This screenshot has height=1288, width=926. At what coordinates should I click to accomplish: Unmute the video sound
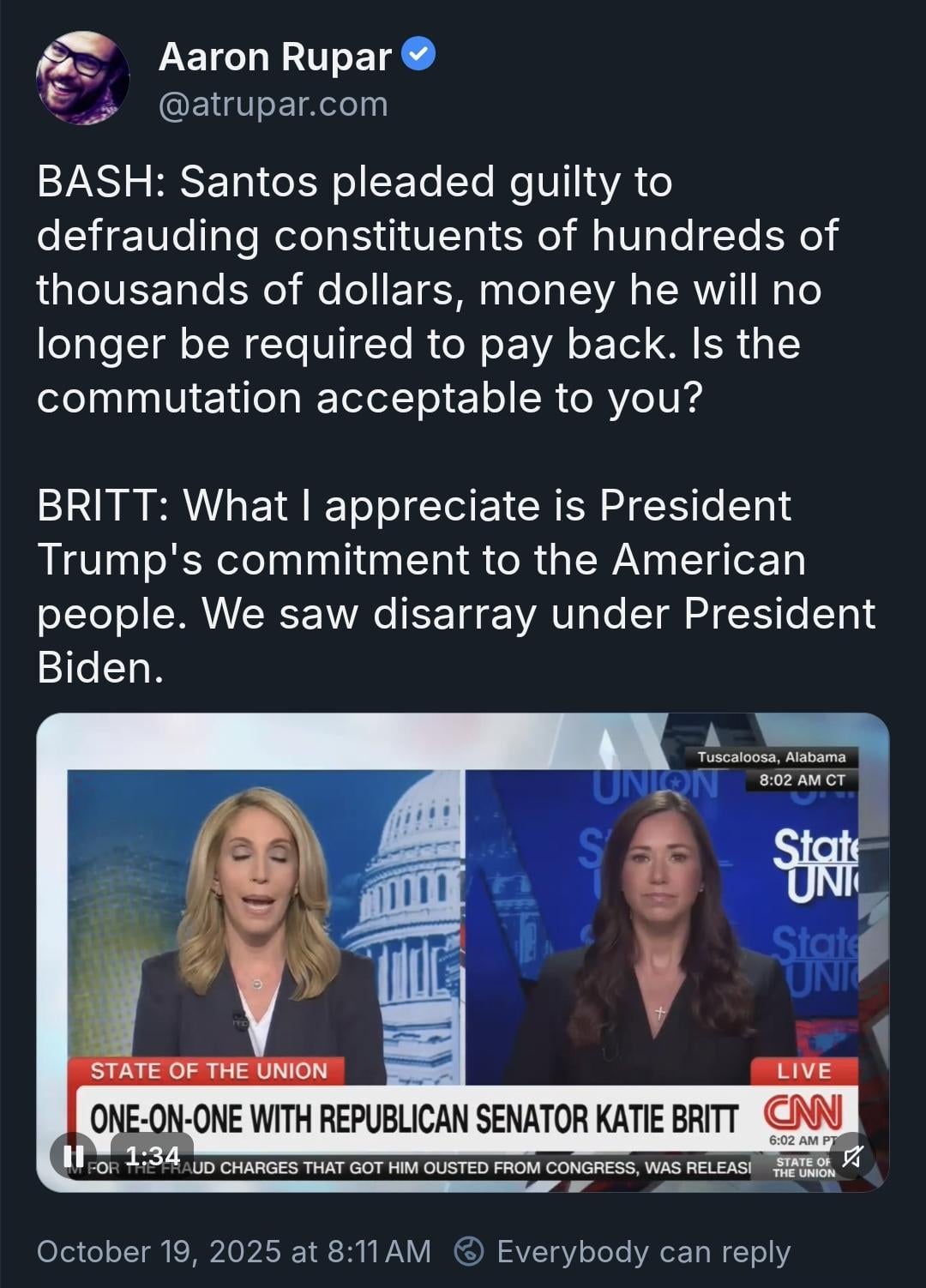851,1156
